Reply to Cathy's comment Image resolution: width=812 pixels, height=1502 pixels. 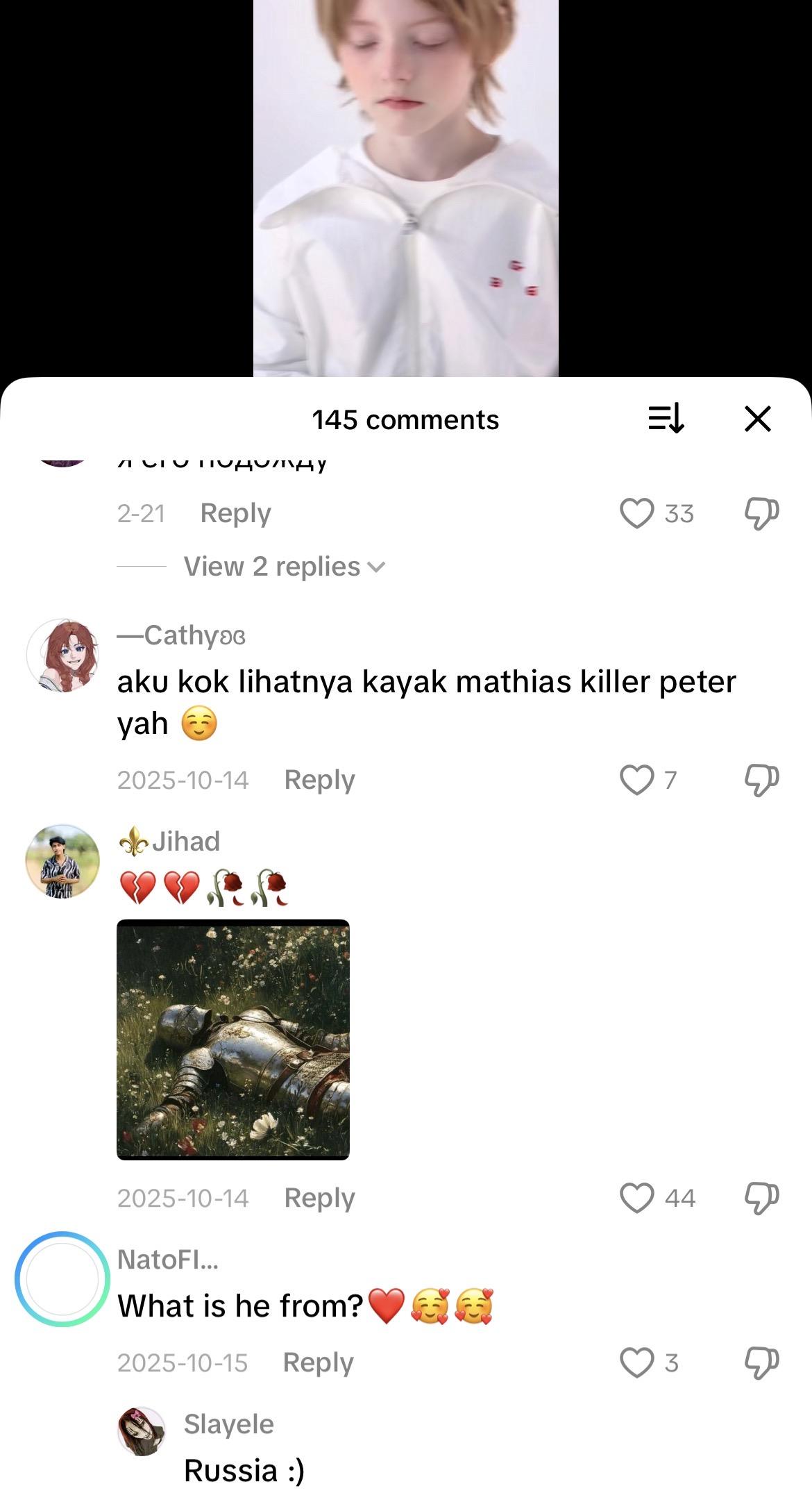(x=319, y=780)
